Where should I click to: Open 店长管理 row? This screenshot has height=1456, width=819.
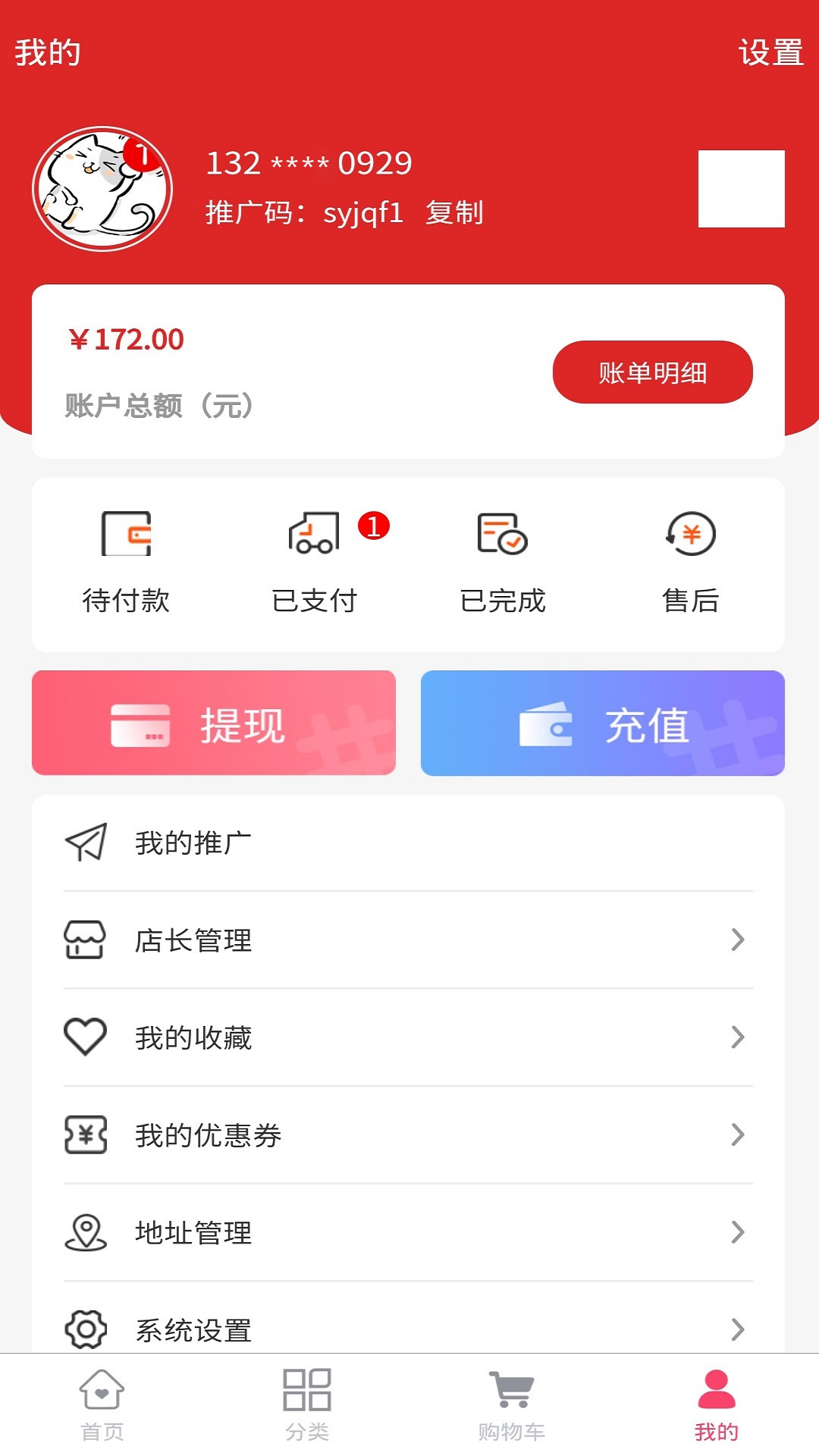pos(408,940)
